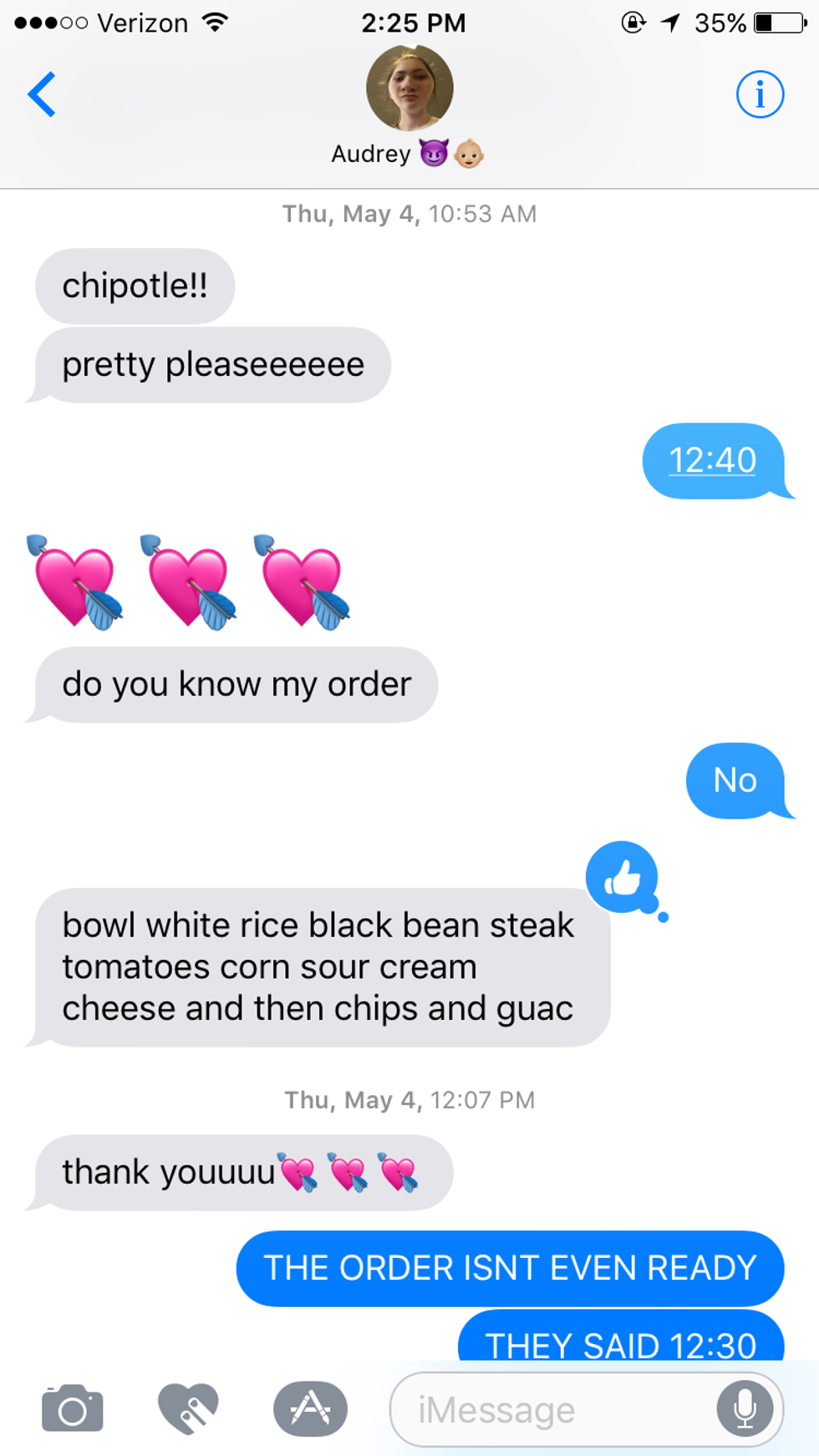Focus the iMessage text field
The image size is (819, 1456).
click(x=552, y=1410)
